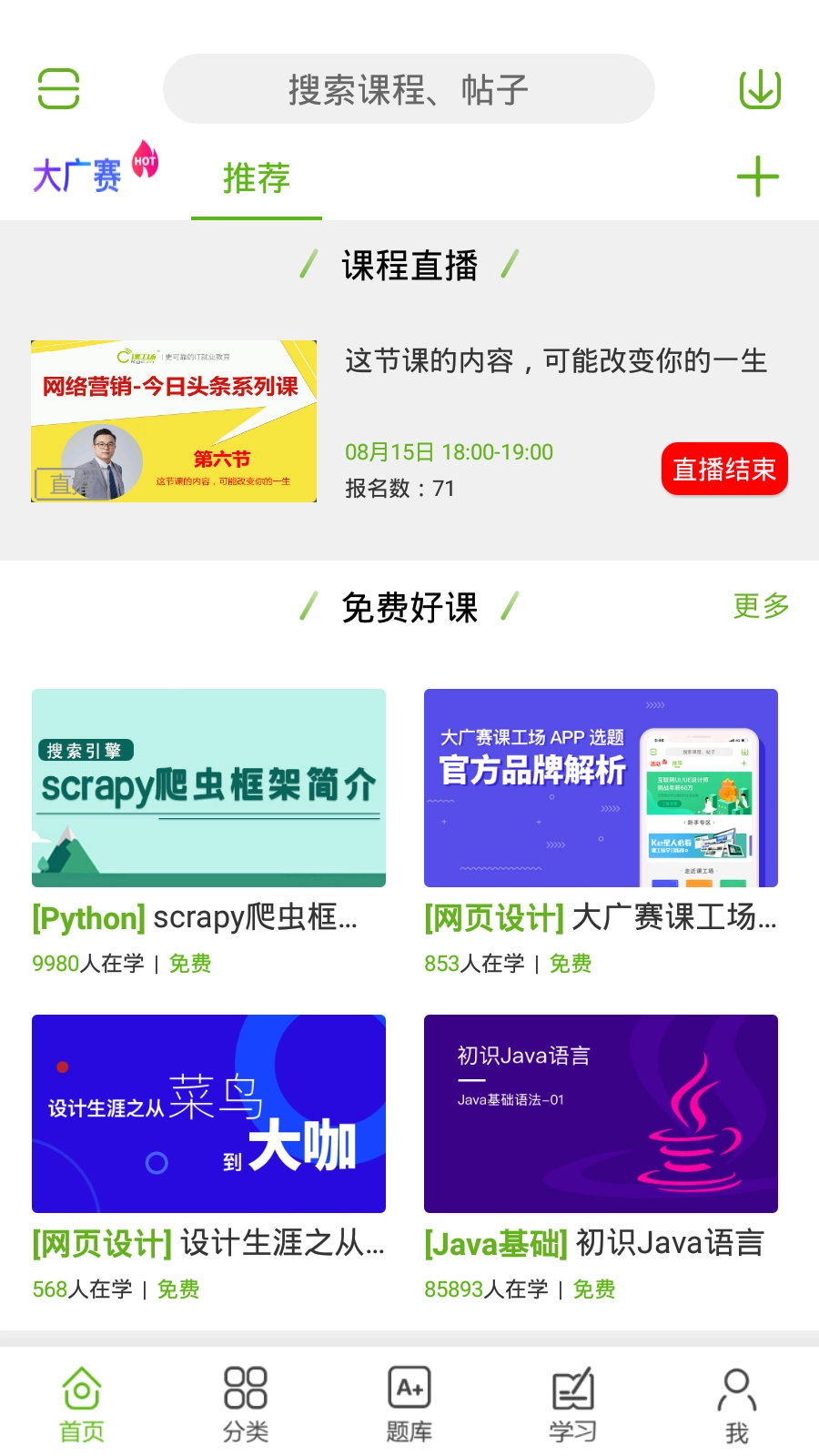Switch to the 推荐 recommended tab

point(256,178)
